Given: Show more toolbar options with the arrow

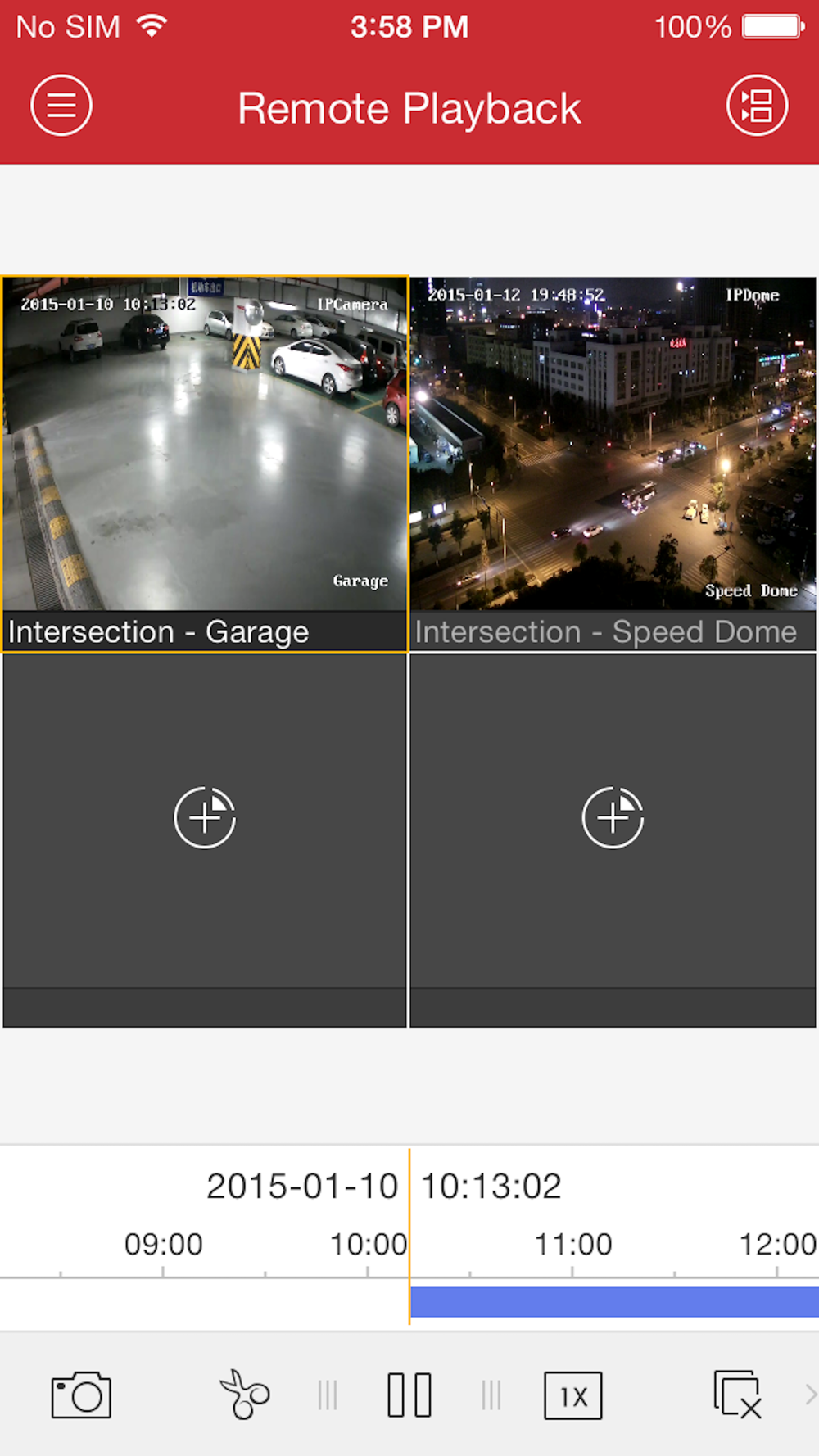Looking at the screenshot, I should [x=810, y=1395].
